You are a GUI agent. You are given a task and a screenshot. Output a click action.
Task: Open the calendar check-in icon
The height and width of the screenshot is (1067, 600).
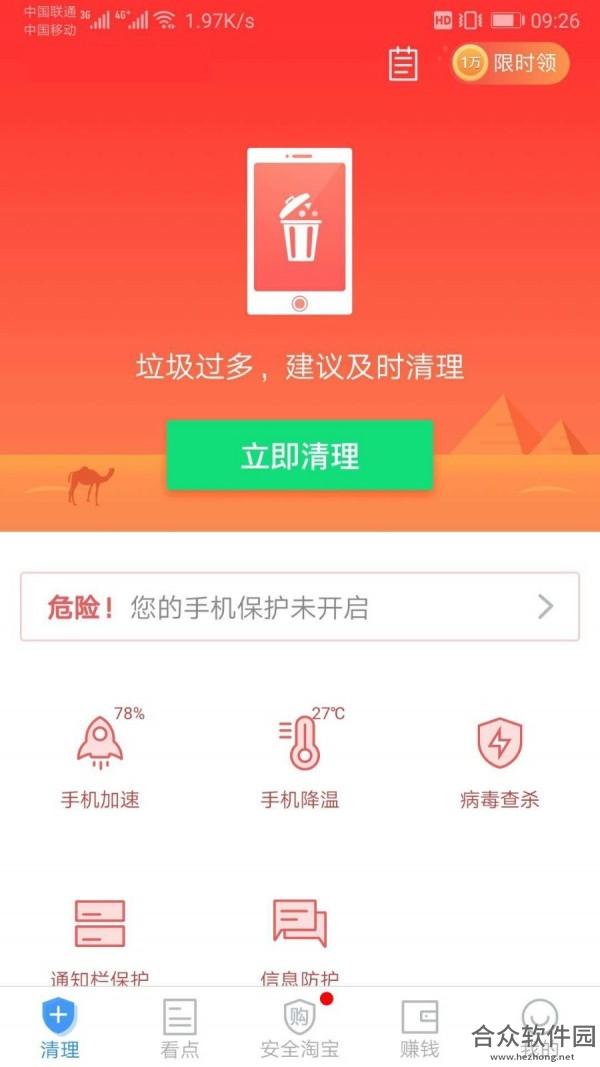point(403,63)
